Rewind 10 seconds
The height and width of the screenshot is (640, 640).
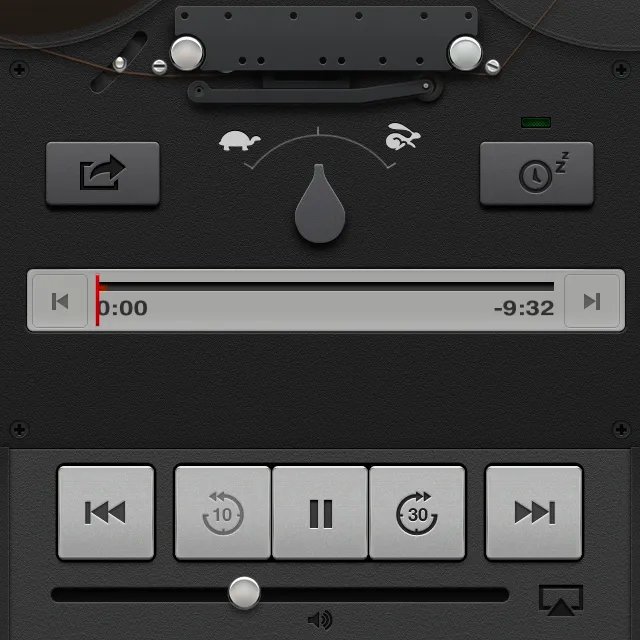pos(222,513)
